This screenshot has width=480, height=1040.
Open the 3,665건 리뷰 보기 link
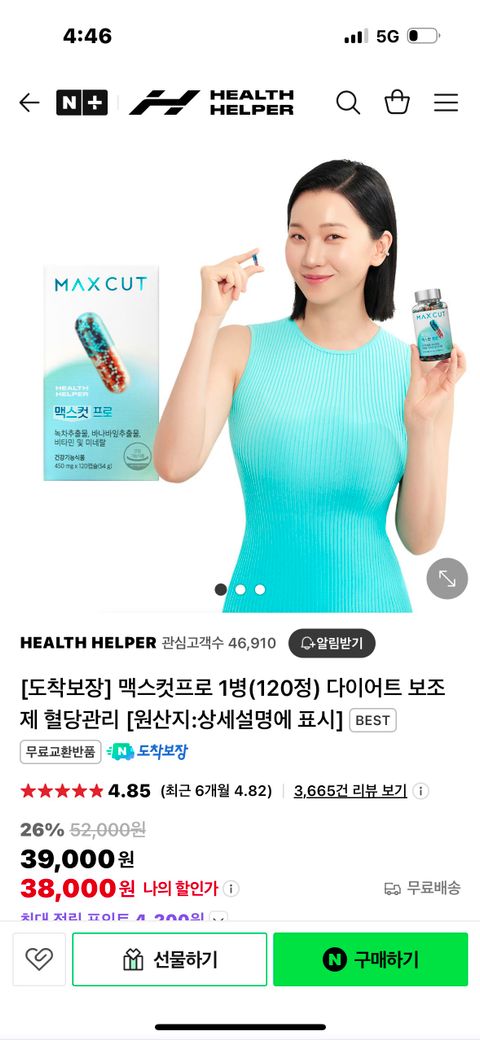350,791
